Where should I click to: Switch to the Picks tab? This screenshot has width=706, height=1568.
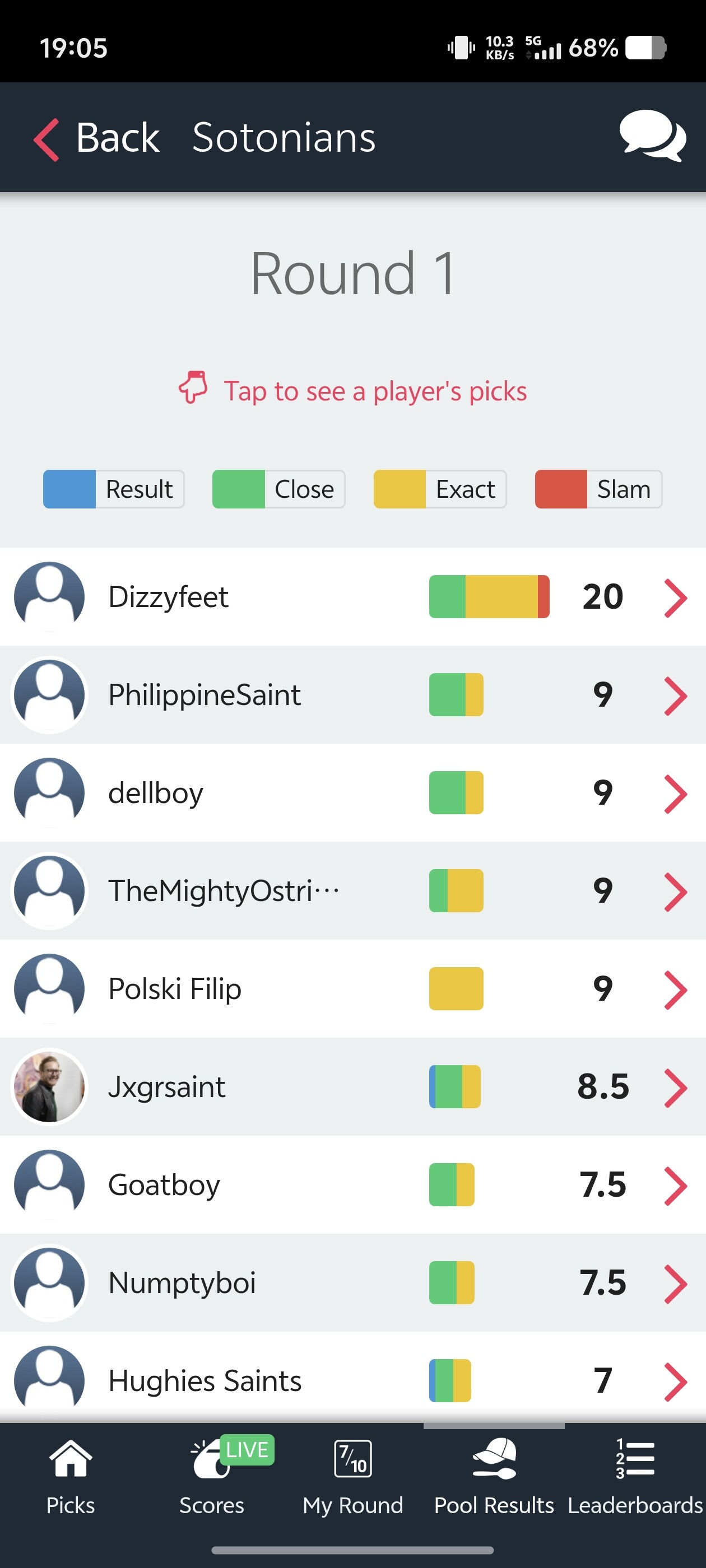point(71,1477)
